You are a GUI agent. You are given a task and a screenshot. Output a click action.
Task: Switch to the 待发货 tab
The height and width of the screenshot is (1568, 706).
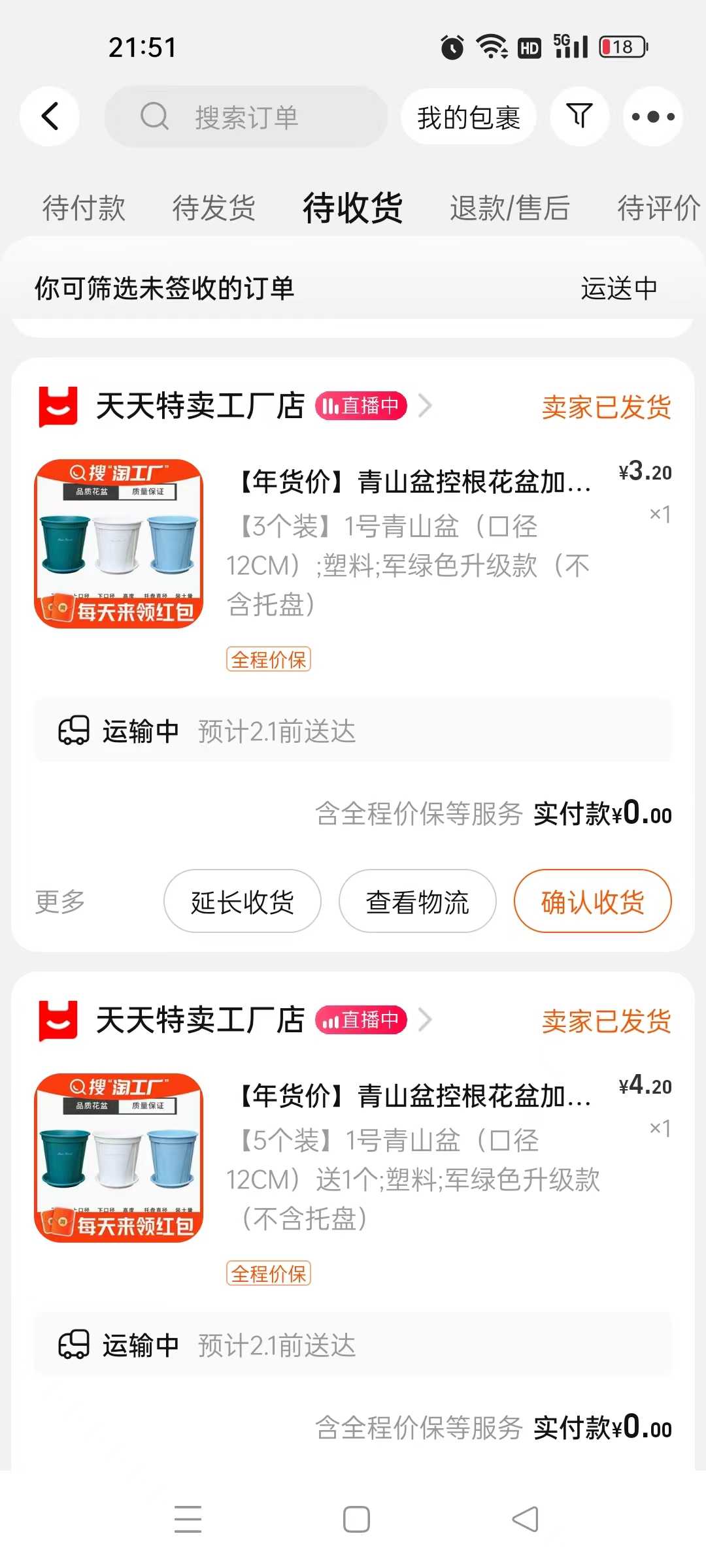tap(214, 208)
